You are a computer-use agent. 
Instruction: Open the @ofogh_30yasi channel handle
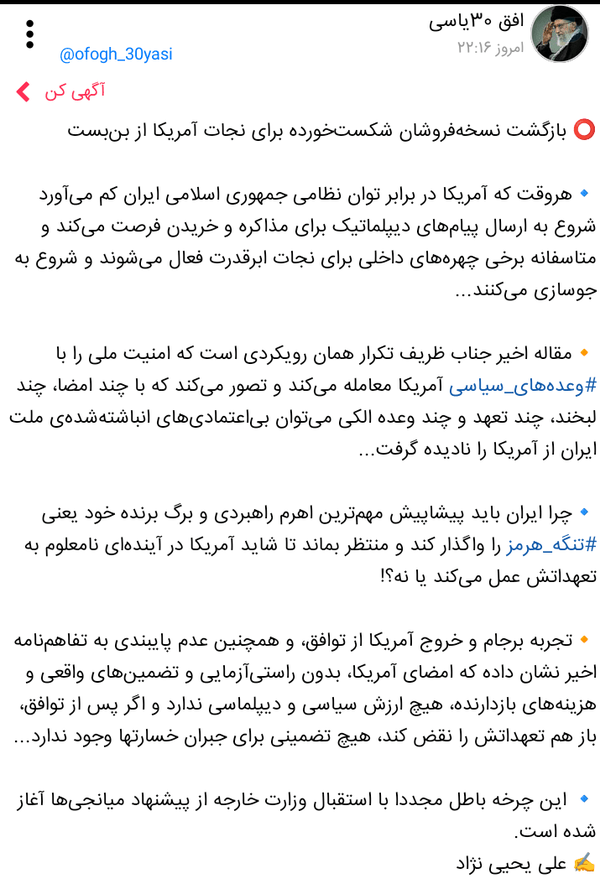coord(116,54)
